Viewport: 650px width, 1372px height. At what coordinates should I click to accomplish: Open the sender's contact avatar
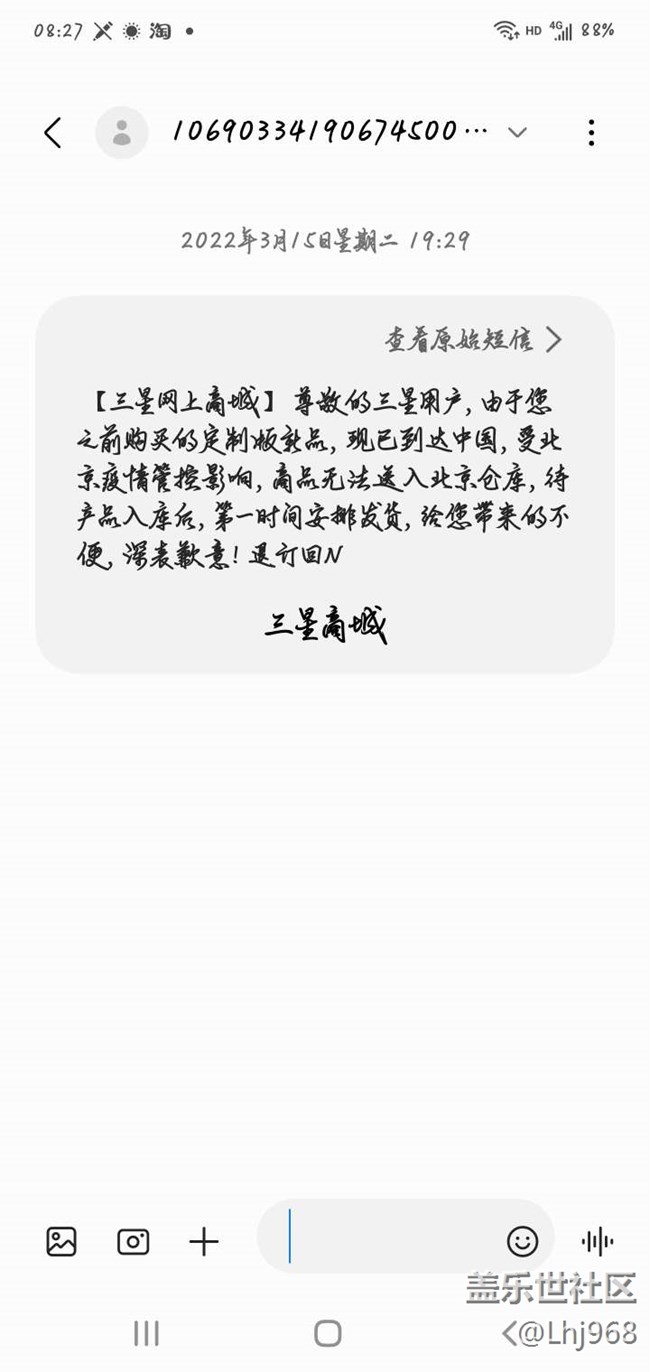[x=122, y=132]
